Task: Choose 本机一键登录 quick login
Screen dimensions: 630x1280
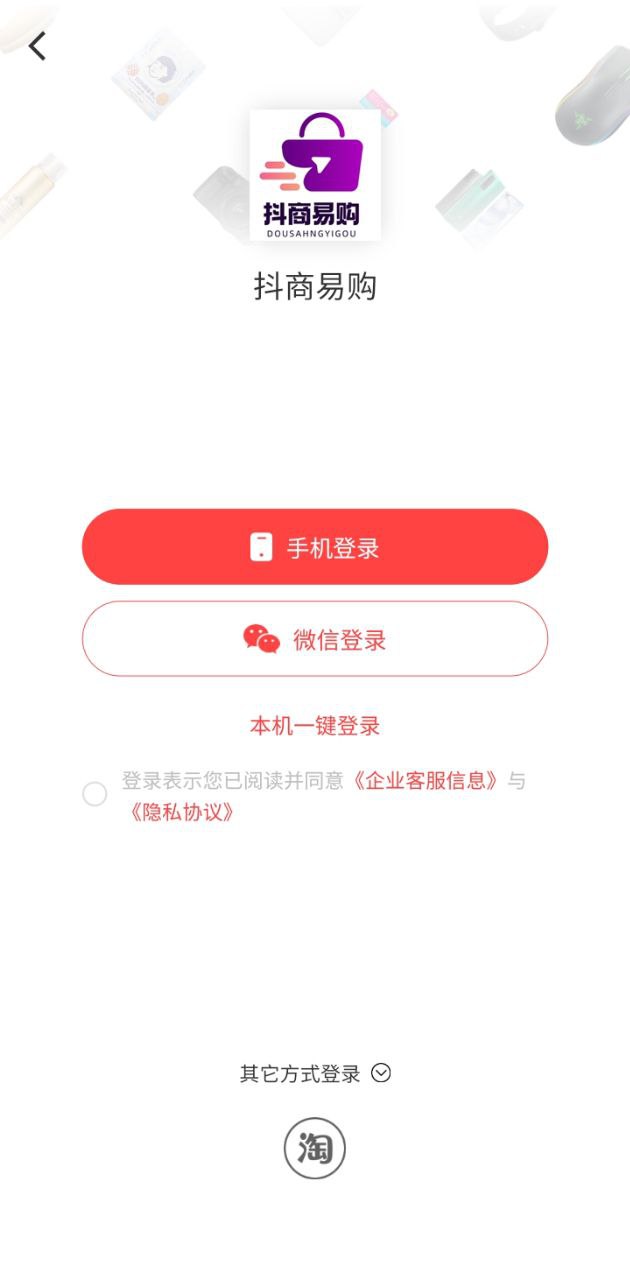Action: pyautogui.click(x=315, y=726)
